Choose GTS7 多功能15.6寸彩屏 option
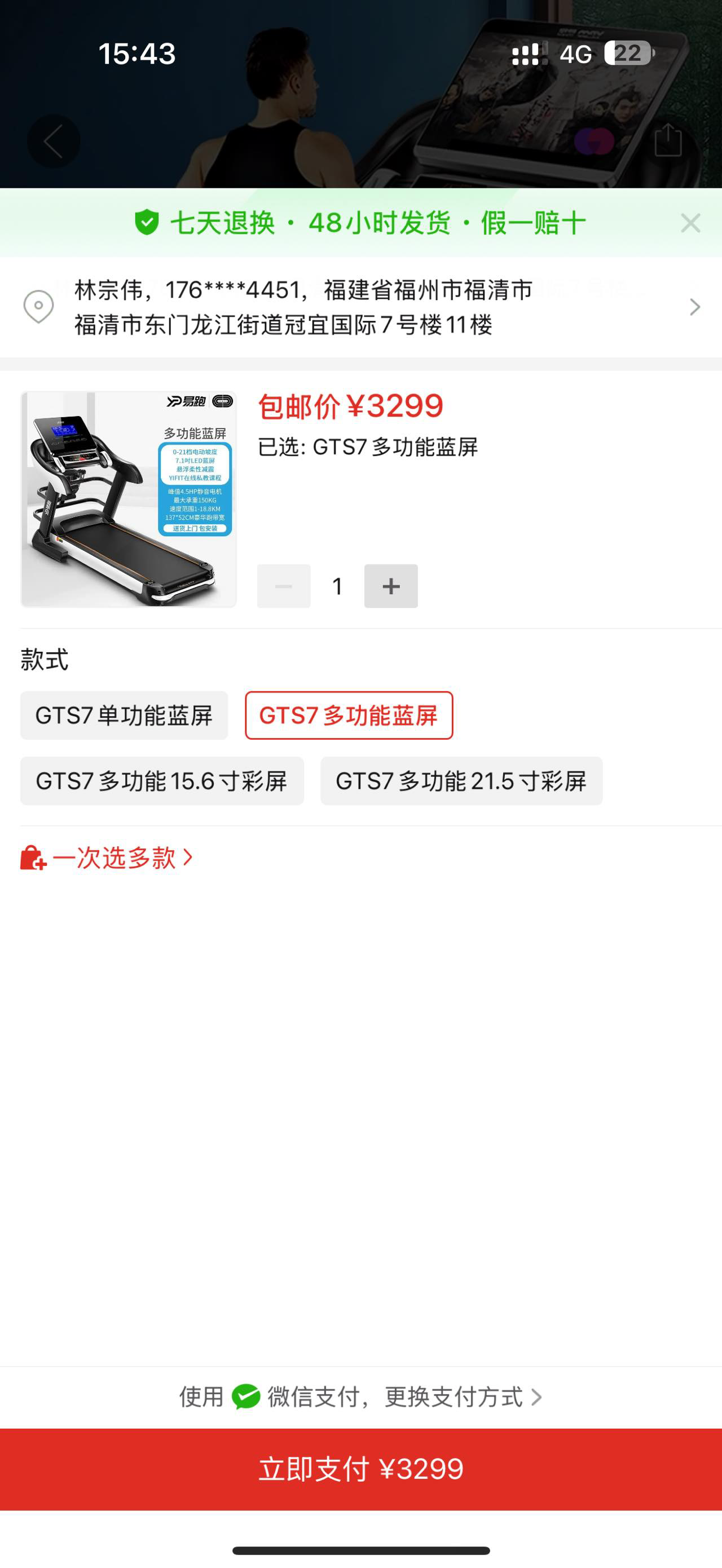Screen dimensions: 722x1568 162,781
